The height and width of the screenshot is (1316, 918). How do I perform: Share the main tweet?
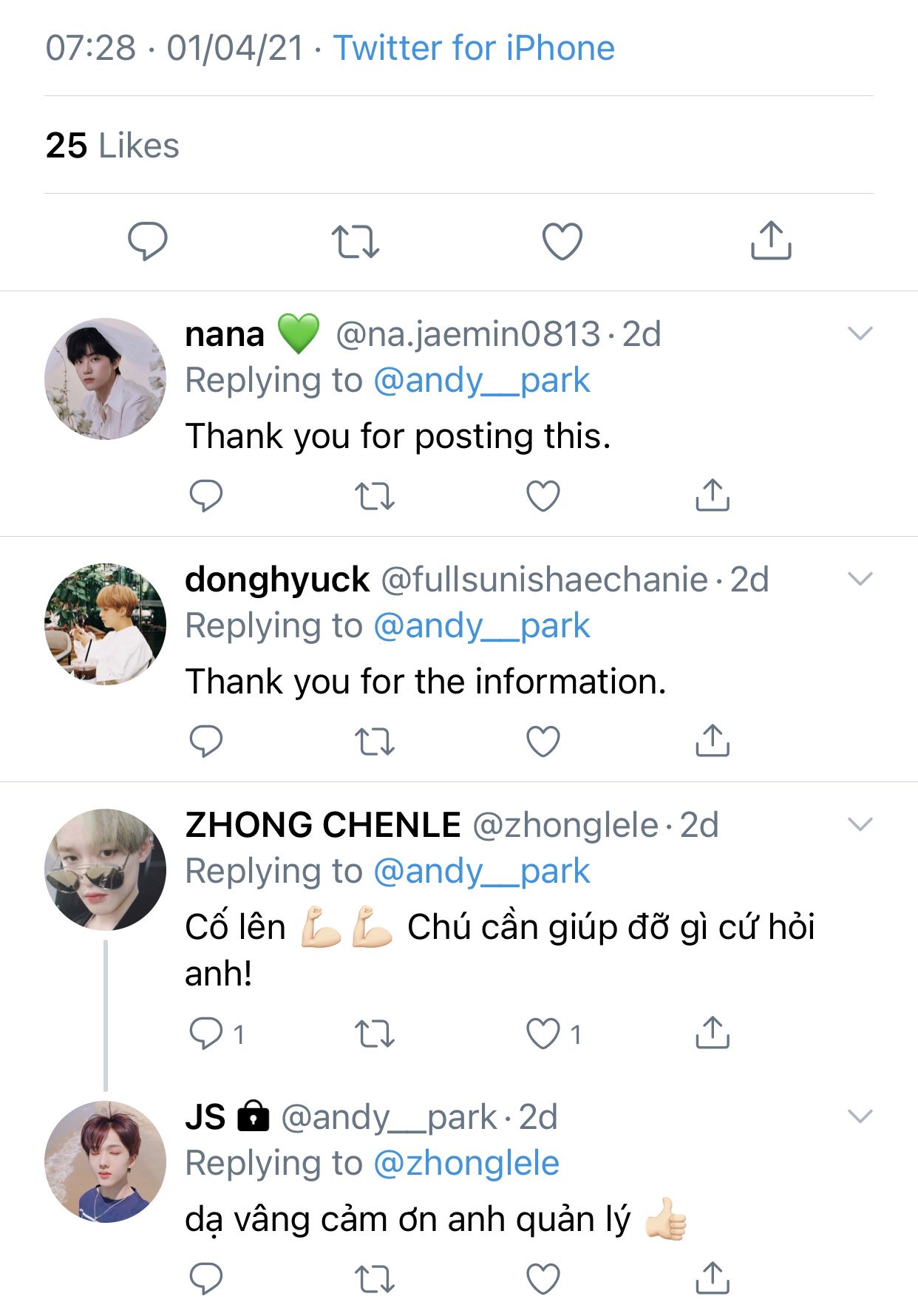point(771,241)
